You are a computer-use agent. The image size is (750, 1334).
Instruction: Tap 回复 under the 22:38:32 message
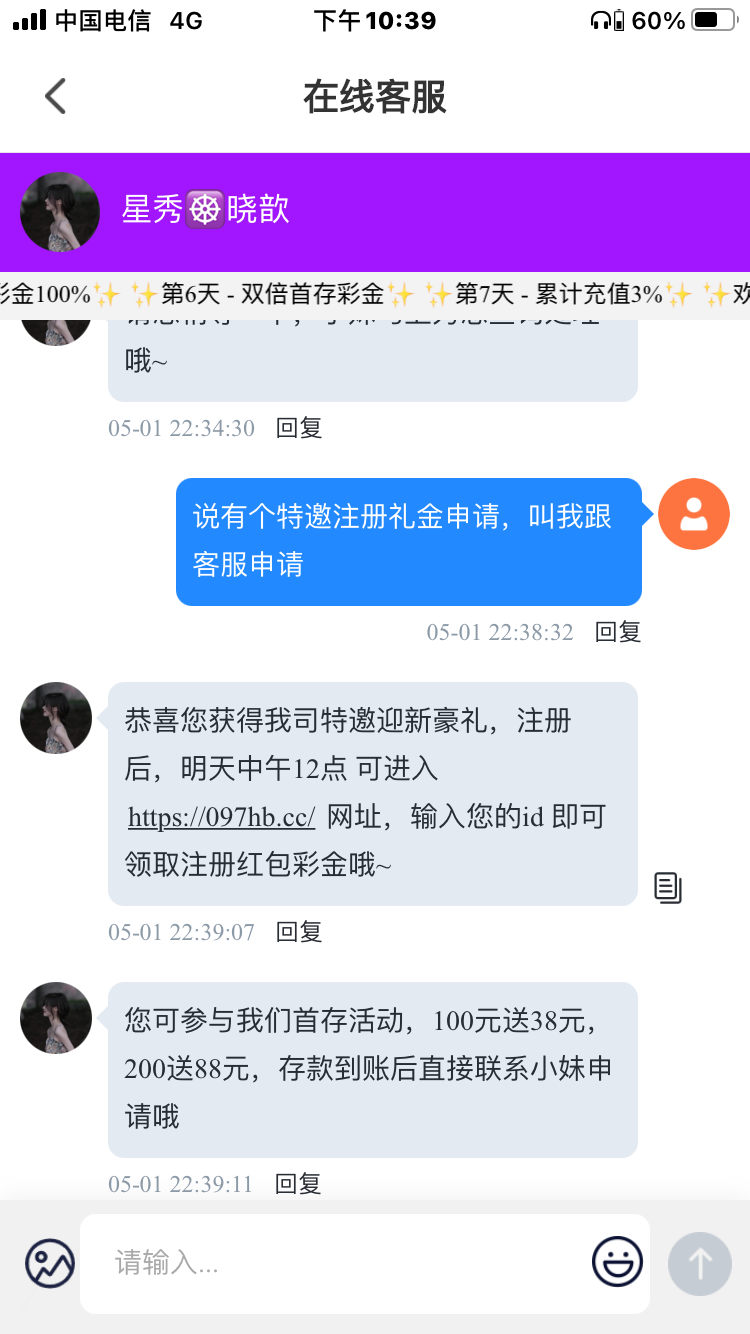617,632
